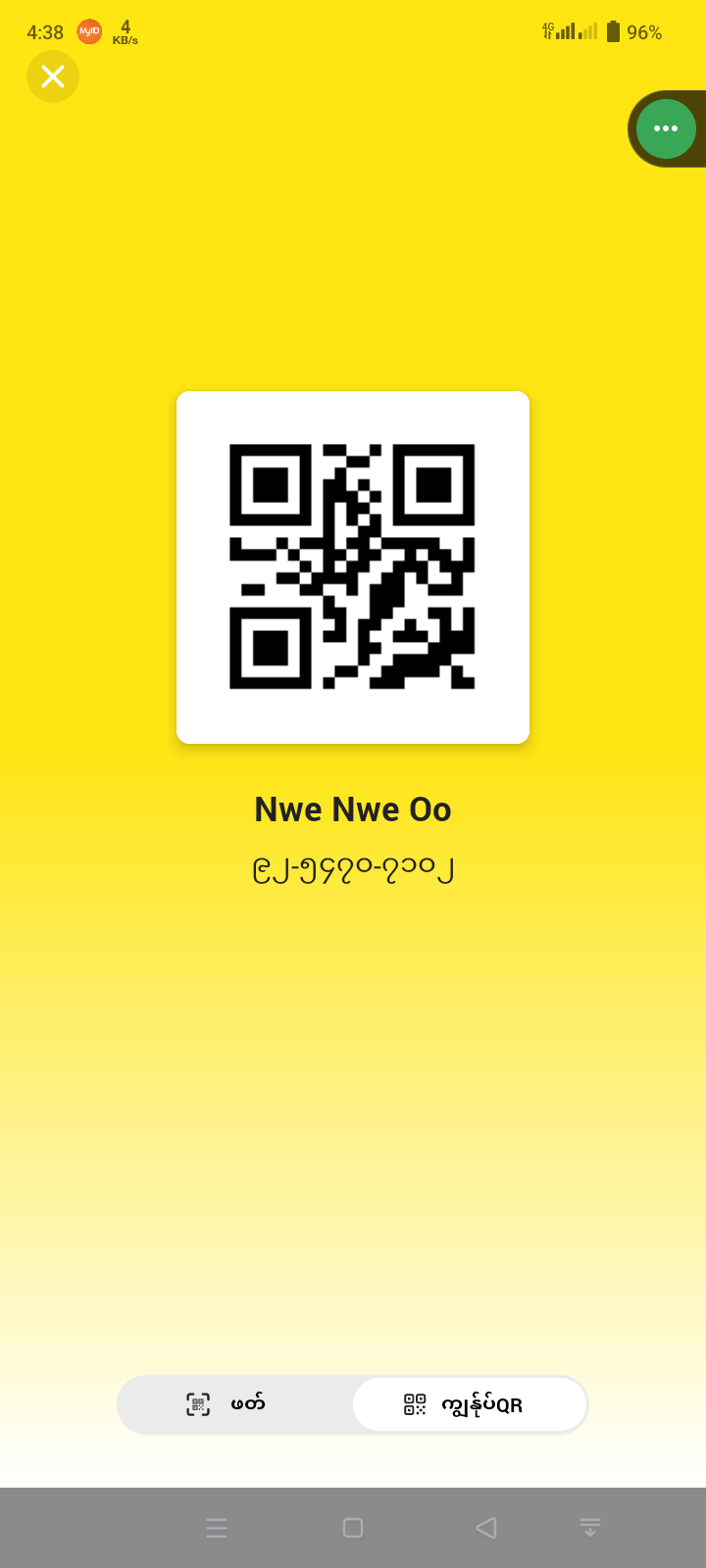706x1568 pixels.
Task: Go to the home screen via the system home button
Action: pyautogui.click(x=353, y=1527)
